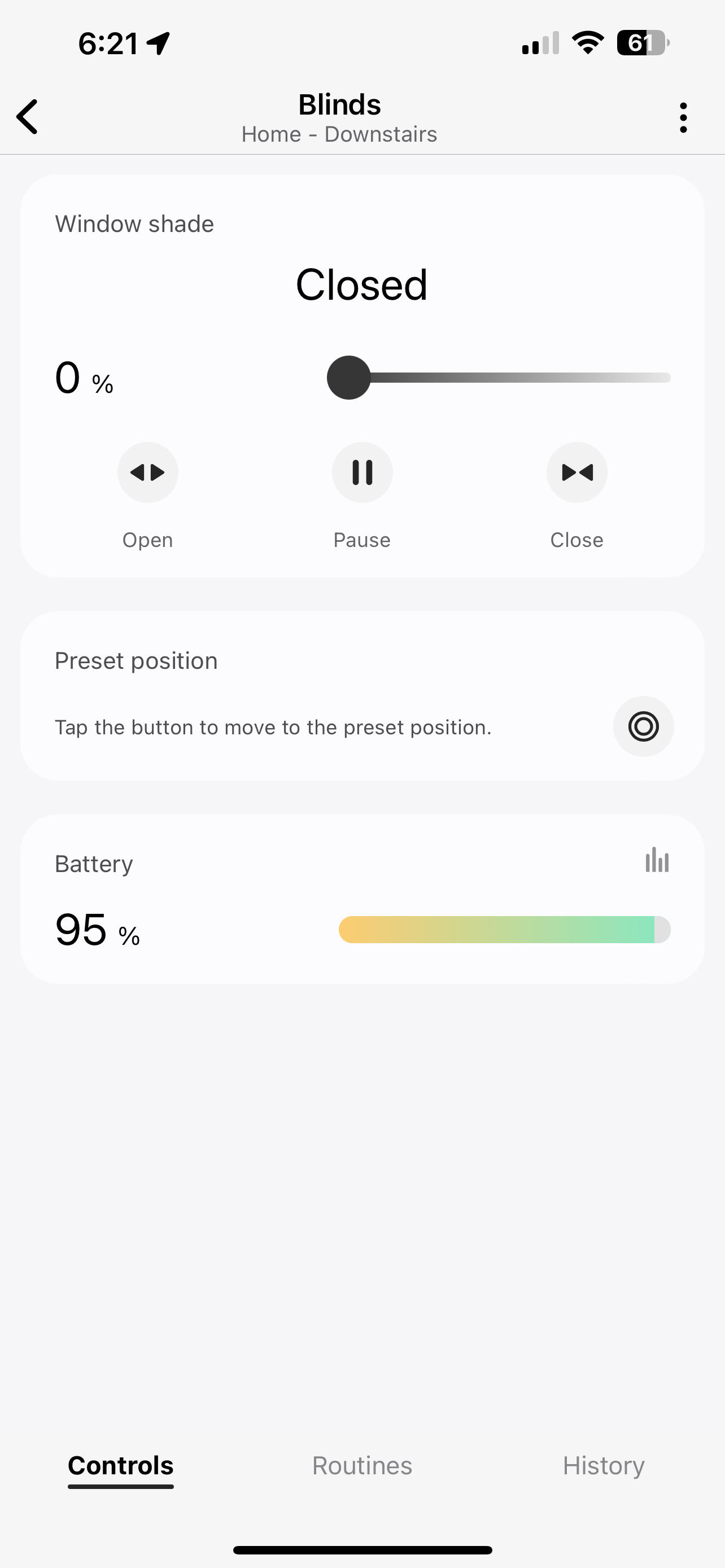Select the Controls tab
This screenshot has width=725, height=1568.
point(120,1465)
